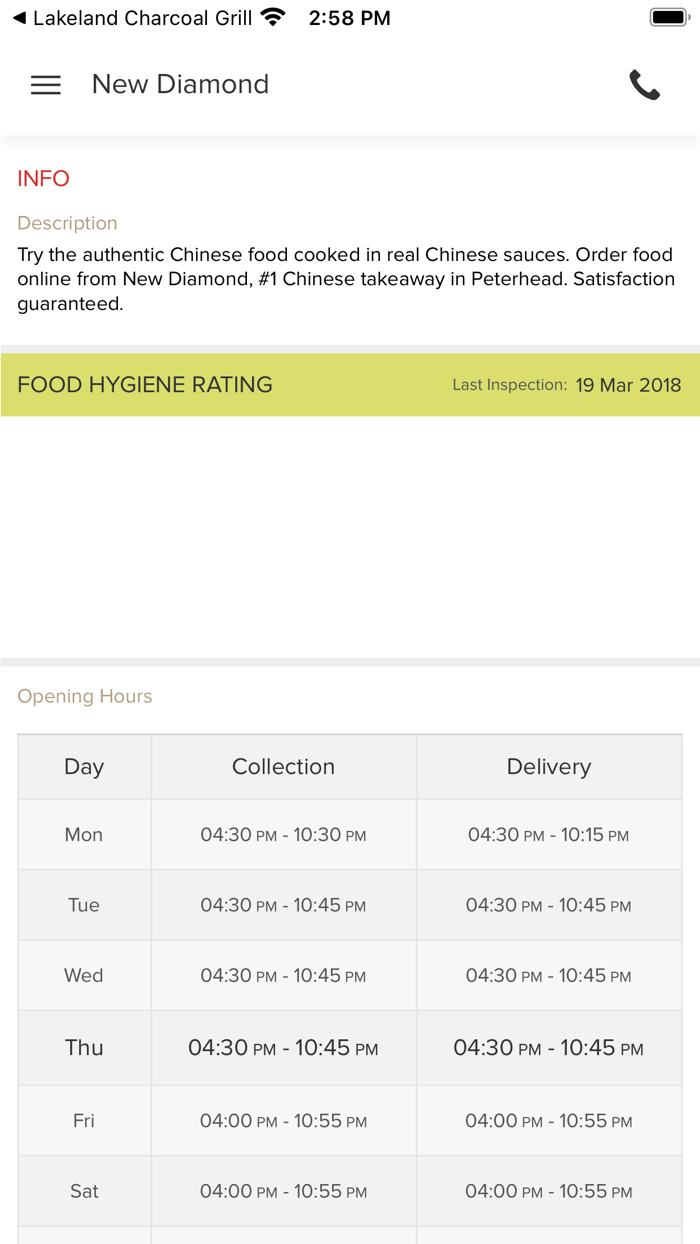The width and height of the screenshot is (700, 1244).
Task: Open the hamburger navigation menu
Action: [x=46, y=85]
